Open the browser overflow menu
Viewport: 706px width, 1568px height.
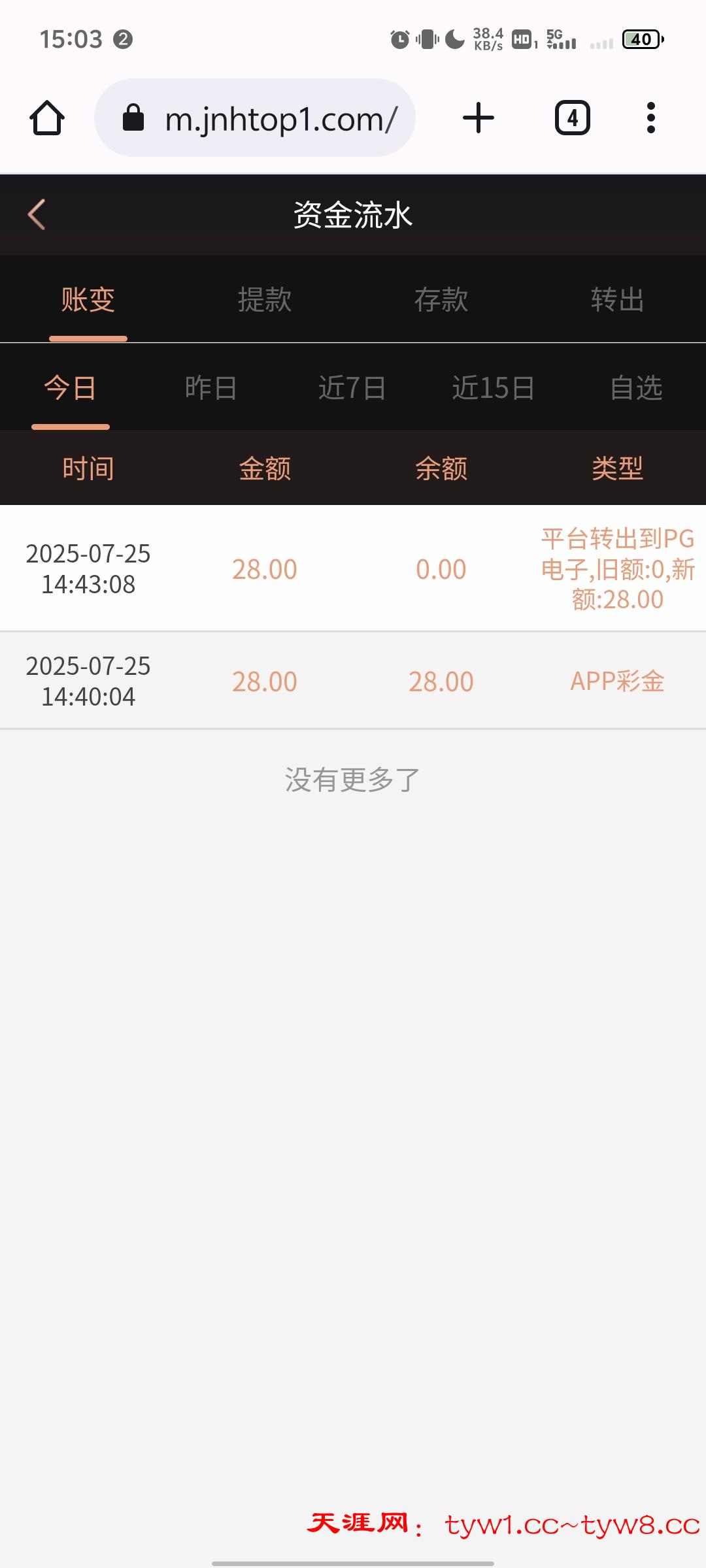(650, 118)
